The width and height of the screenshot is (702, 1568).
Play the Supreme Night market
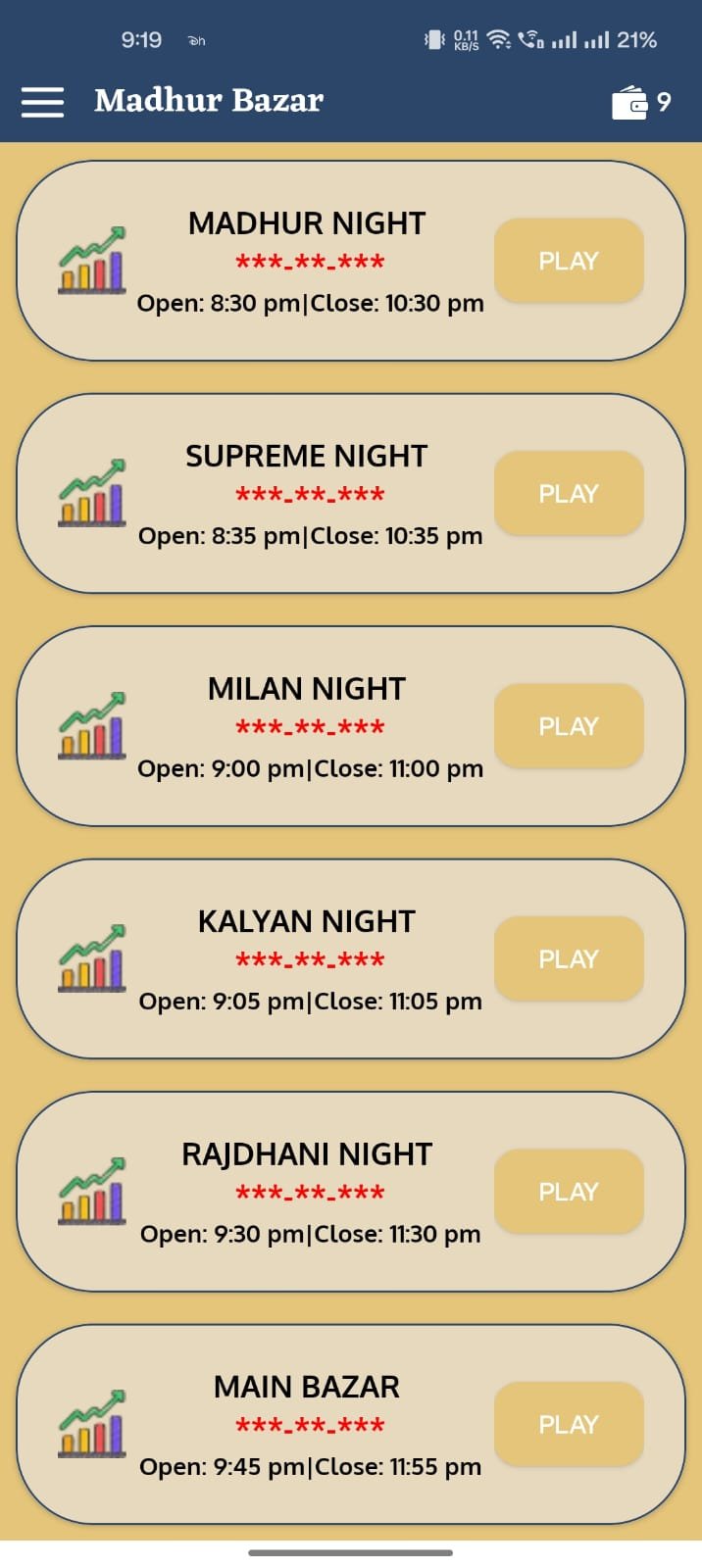(x=569, y=493)
